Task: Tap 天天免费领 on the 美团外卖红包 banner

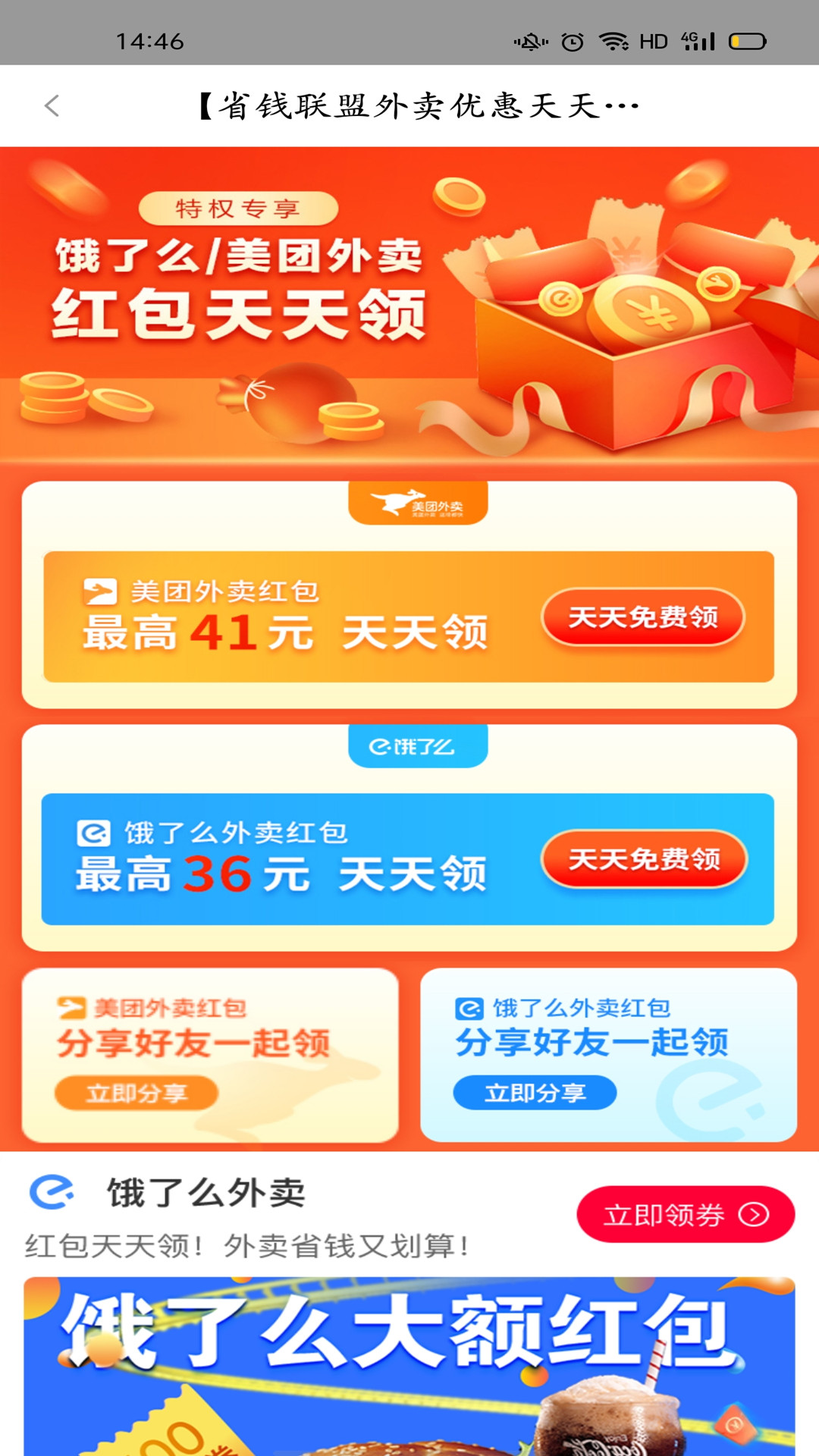Action: click(x=643, y=617)
